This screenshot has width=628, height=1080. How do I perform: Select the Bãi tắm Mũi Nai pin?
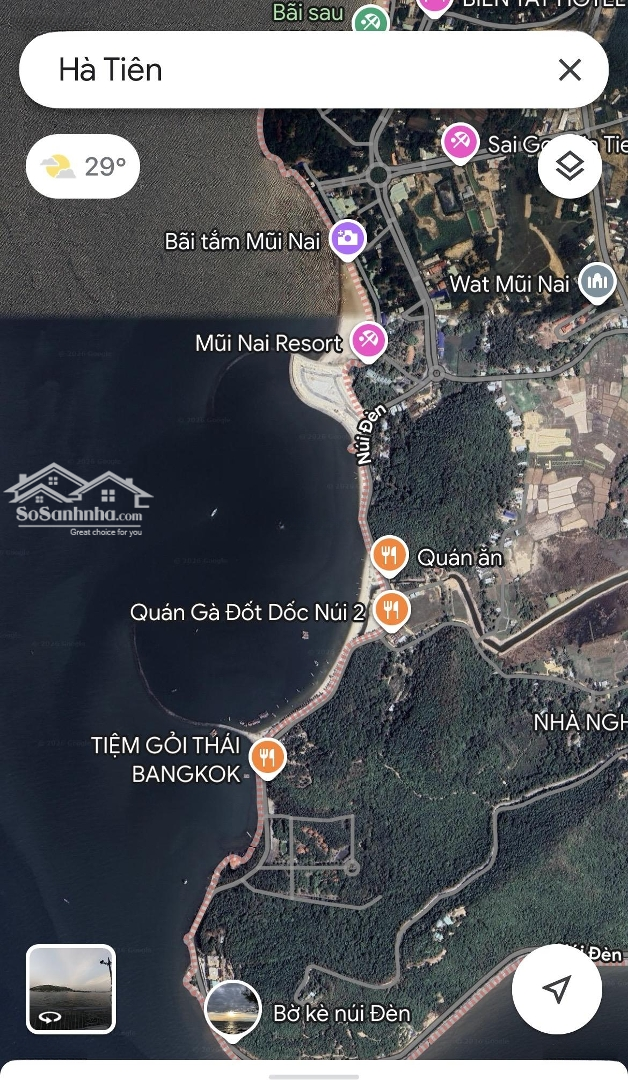[x=348, y=239]
